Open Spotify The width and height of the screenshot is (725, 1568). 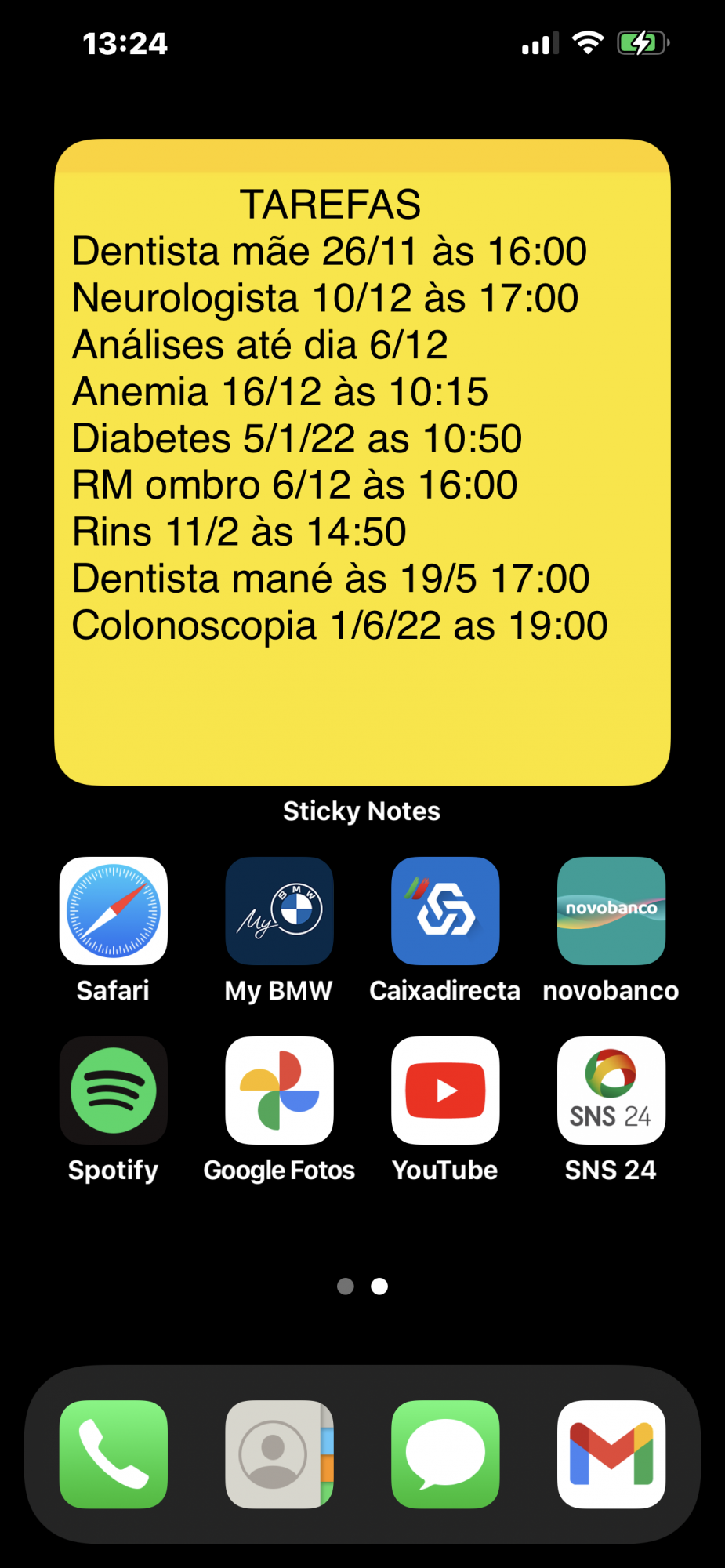(114, 1090)
